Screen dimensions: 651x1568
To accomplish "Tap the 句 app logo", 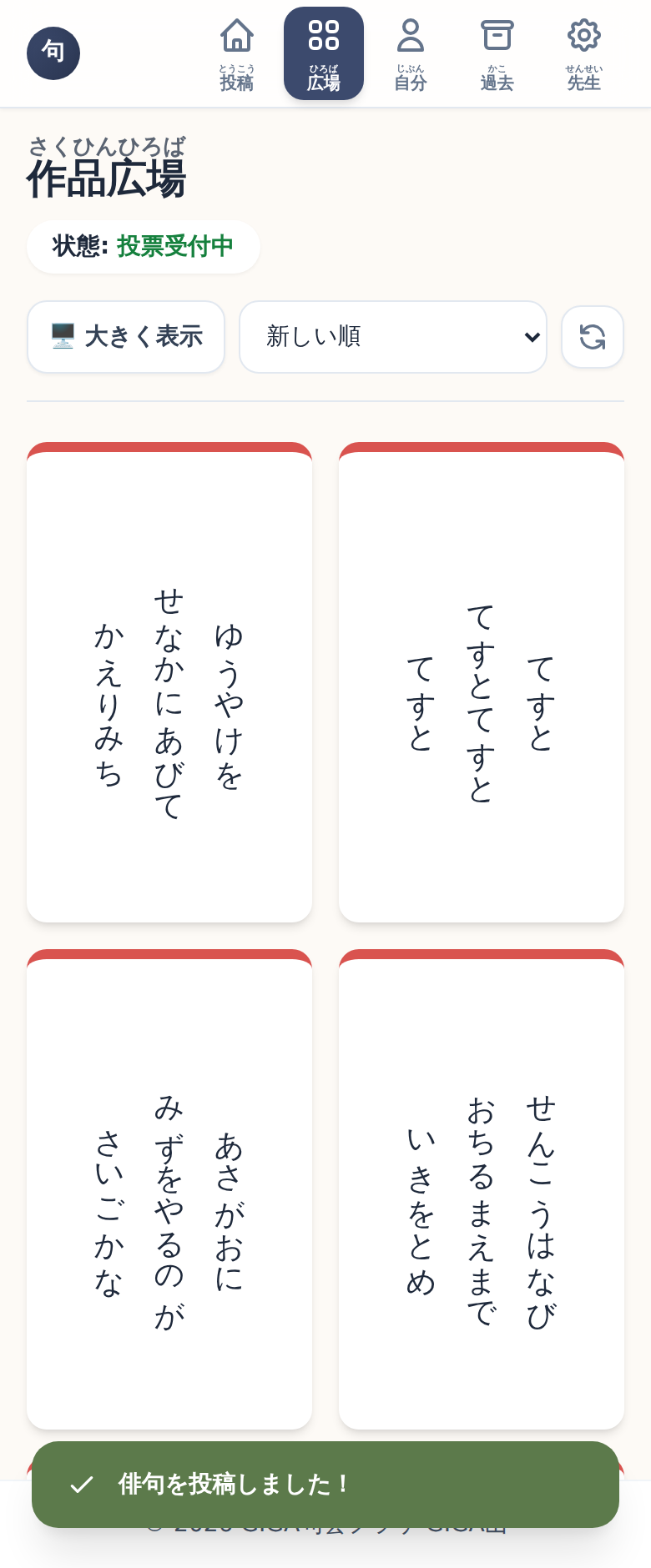I will (x=53, y=53).
